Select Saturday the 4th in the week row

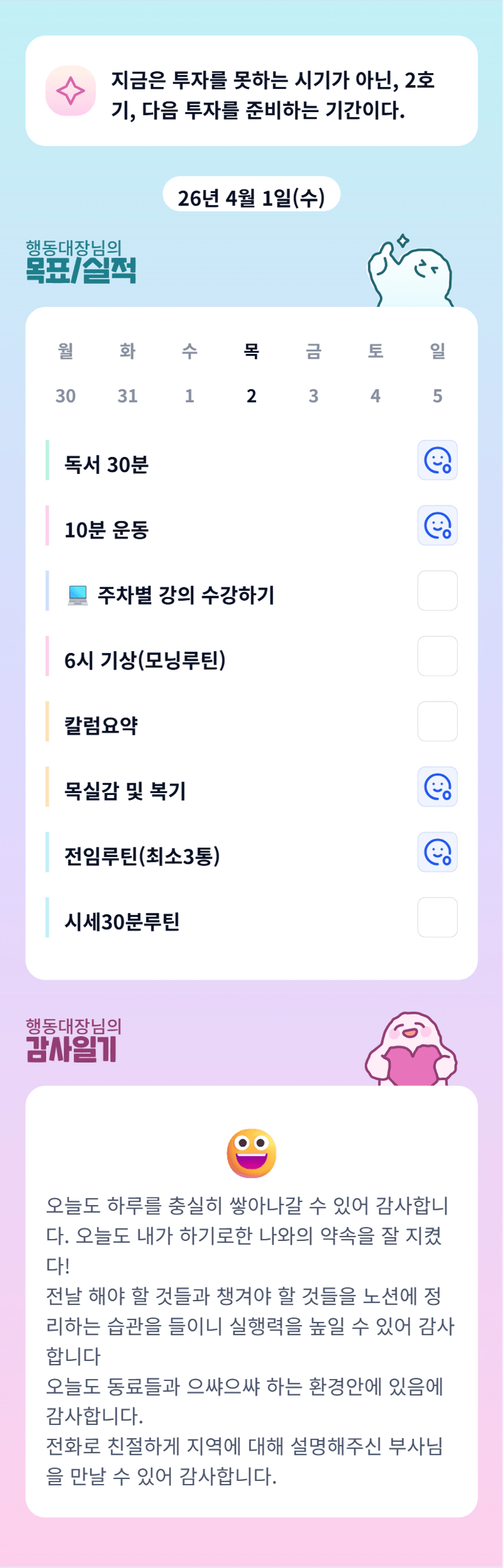[x=375, y=395]
